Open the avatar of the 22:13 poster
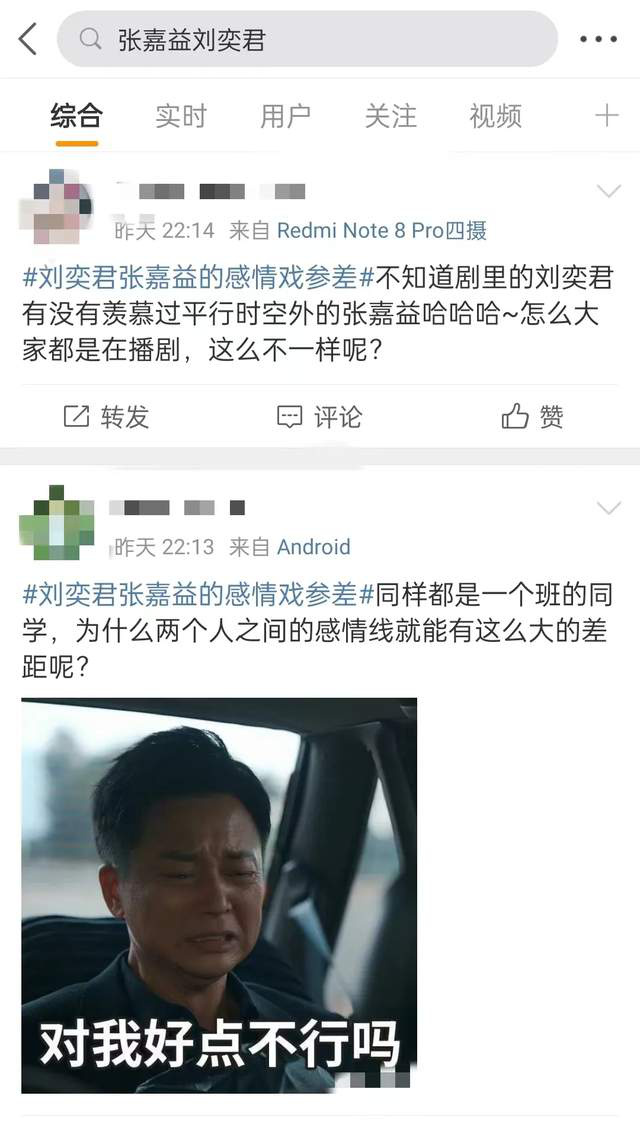 coord(57,522)
